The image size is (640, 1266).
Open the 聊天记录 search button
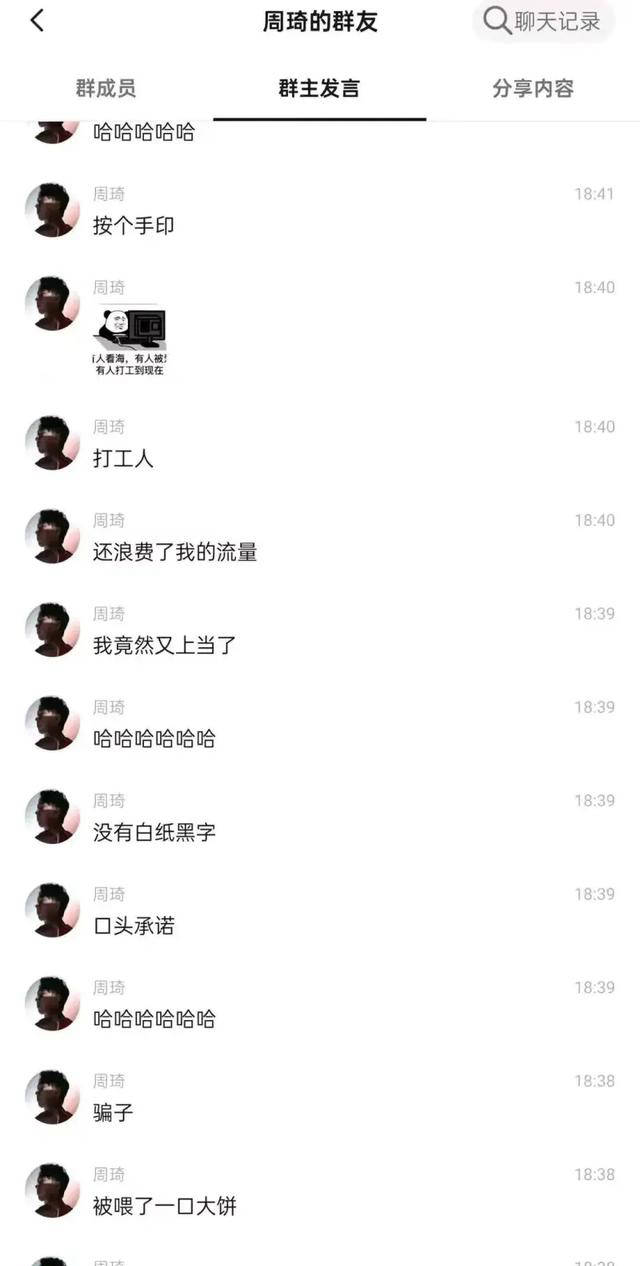(543, 20)
